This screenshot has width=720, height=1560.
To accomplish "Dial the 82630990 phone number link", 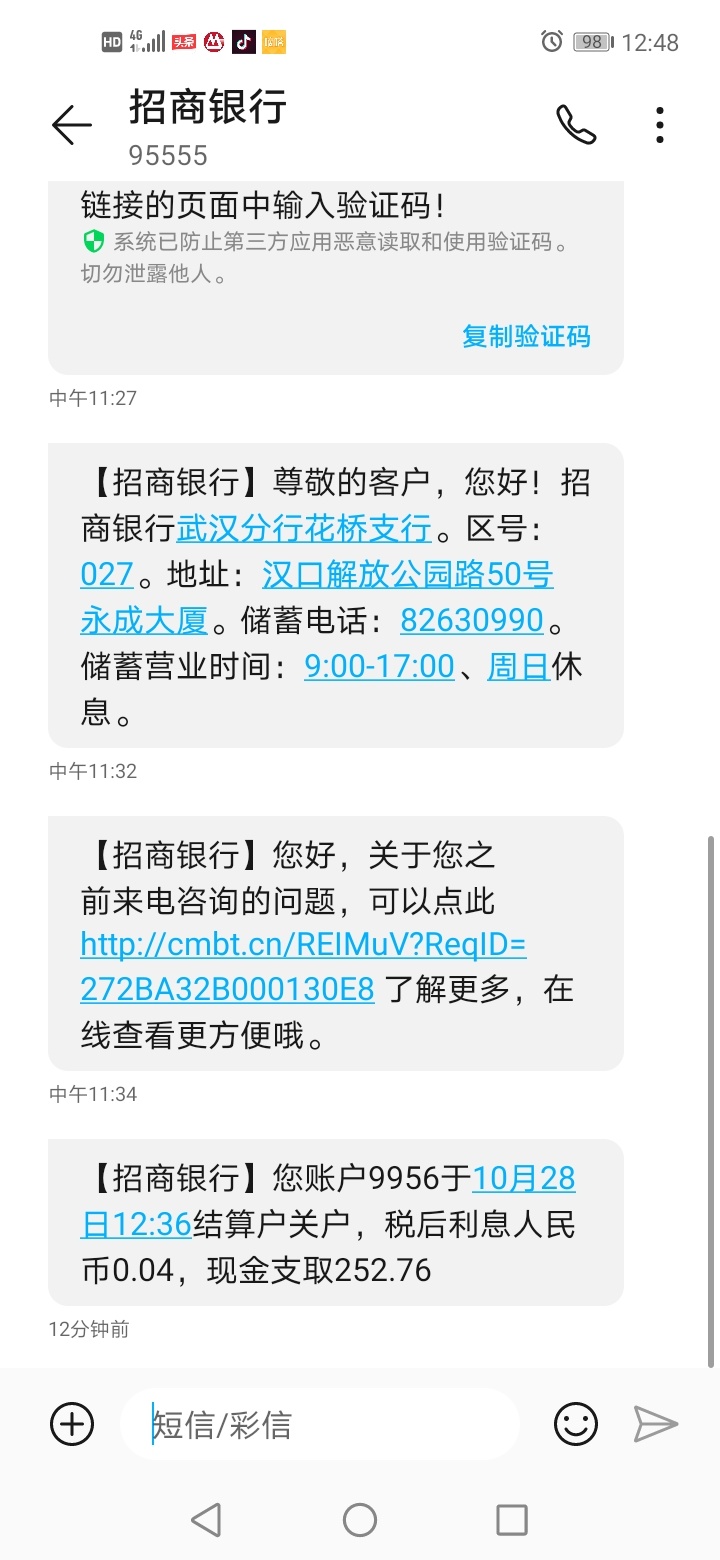I will tap(472, 620).
